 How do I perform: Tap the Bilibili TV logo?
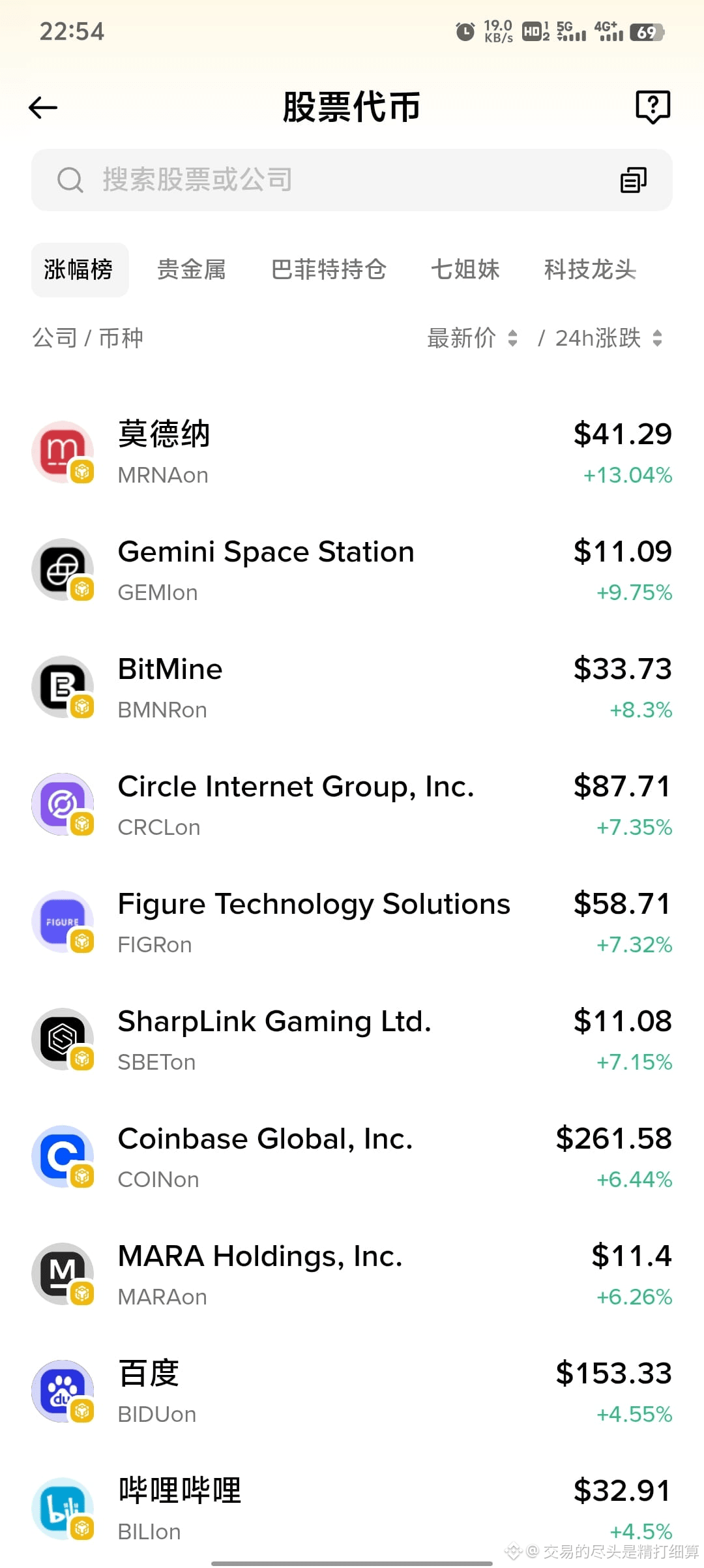coord(62,1508)
